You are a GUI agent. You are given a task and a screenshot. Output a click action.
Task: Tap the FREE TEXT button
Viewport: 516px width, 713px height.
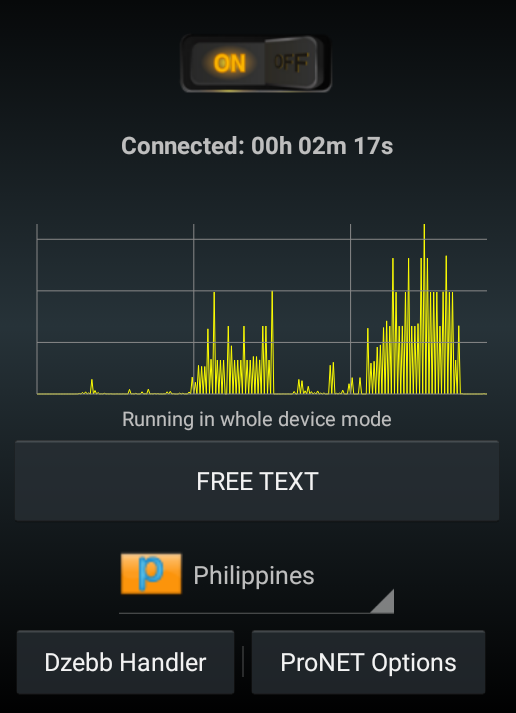[x=257, y=481]
